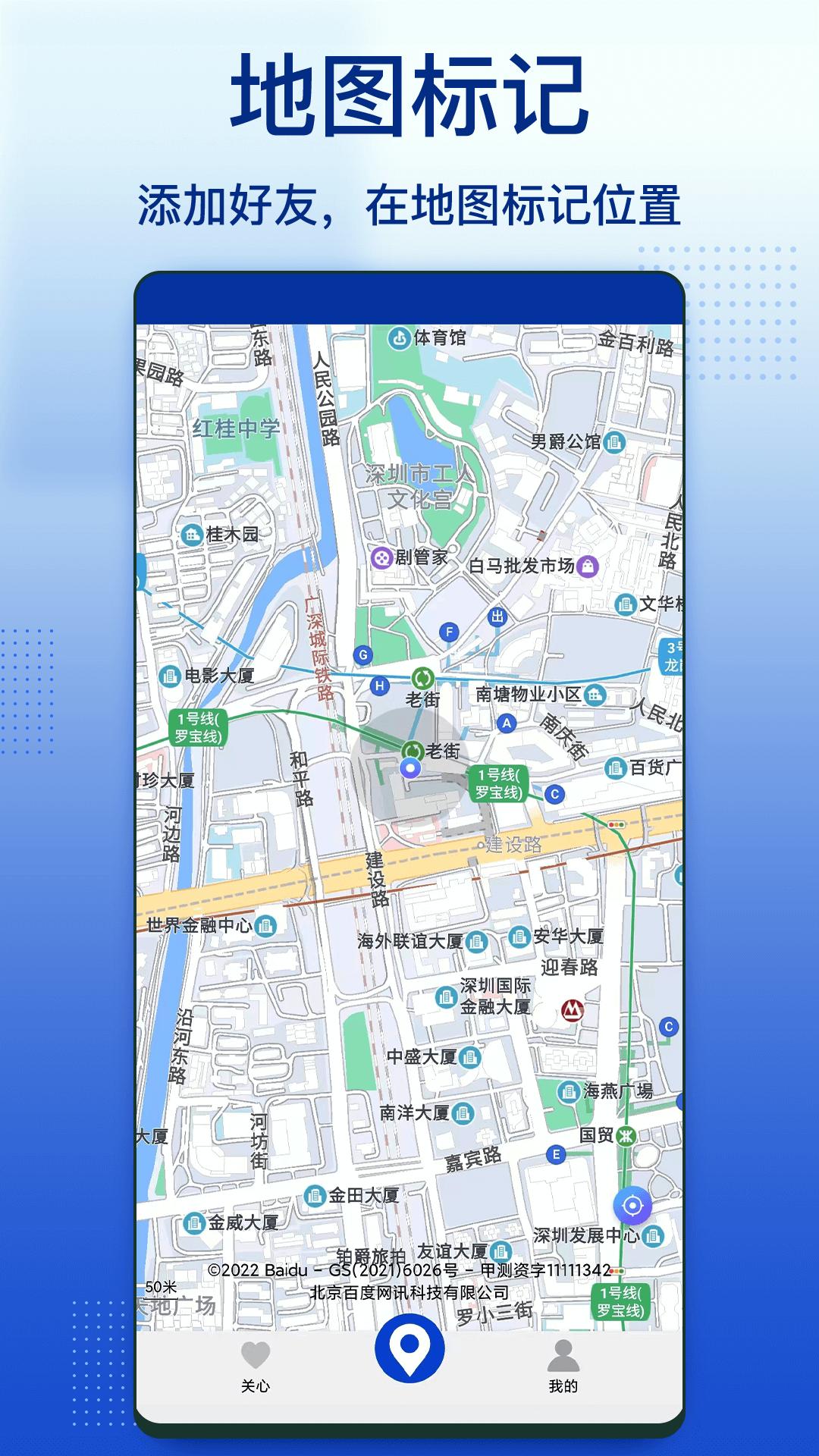Viewport: 819px width, 1456px height.
Task: Click the 体育馆 stadium icon
Action: [x=400, y=340]
